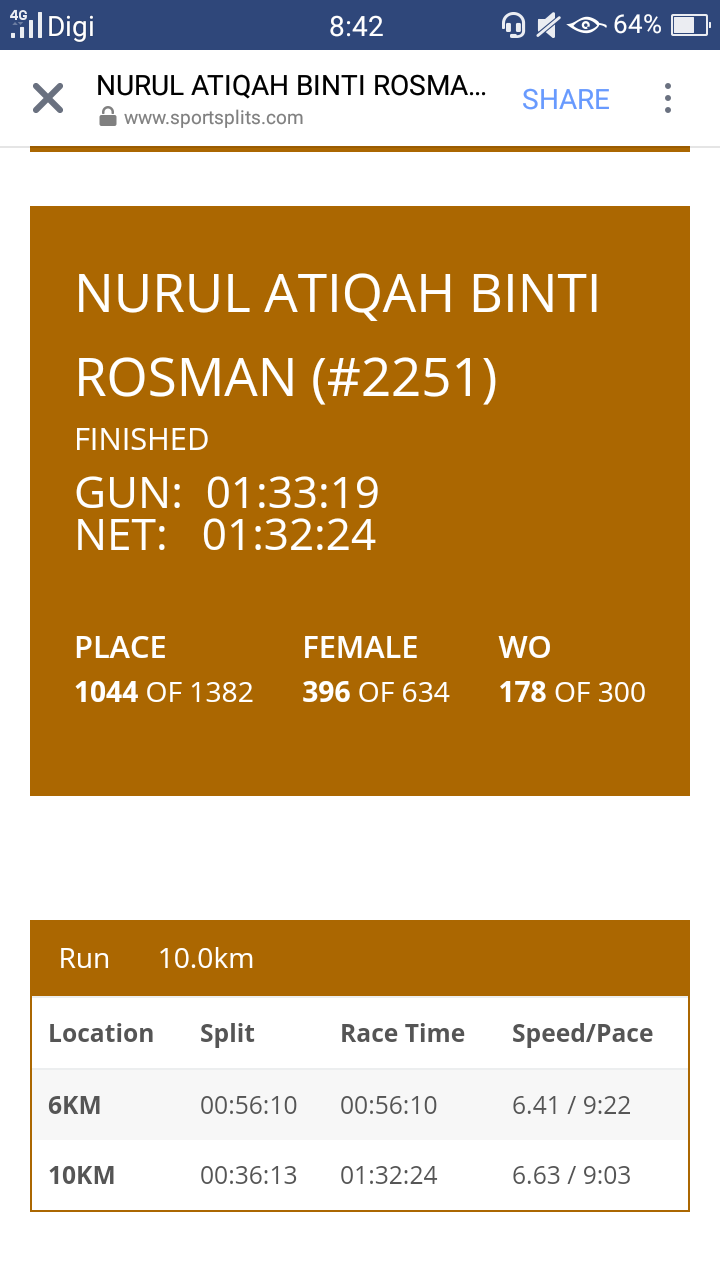Screen dimensions: 720x1280
Task: Close the in-app browser page
Action: tap(48, 98)
